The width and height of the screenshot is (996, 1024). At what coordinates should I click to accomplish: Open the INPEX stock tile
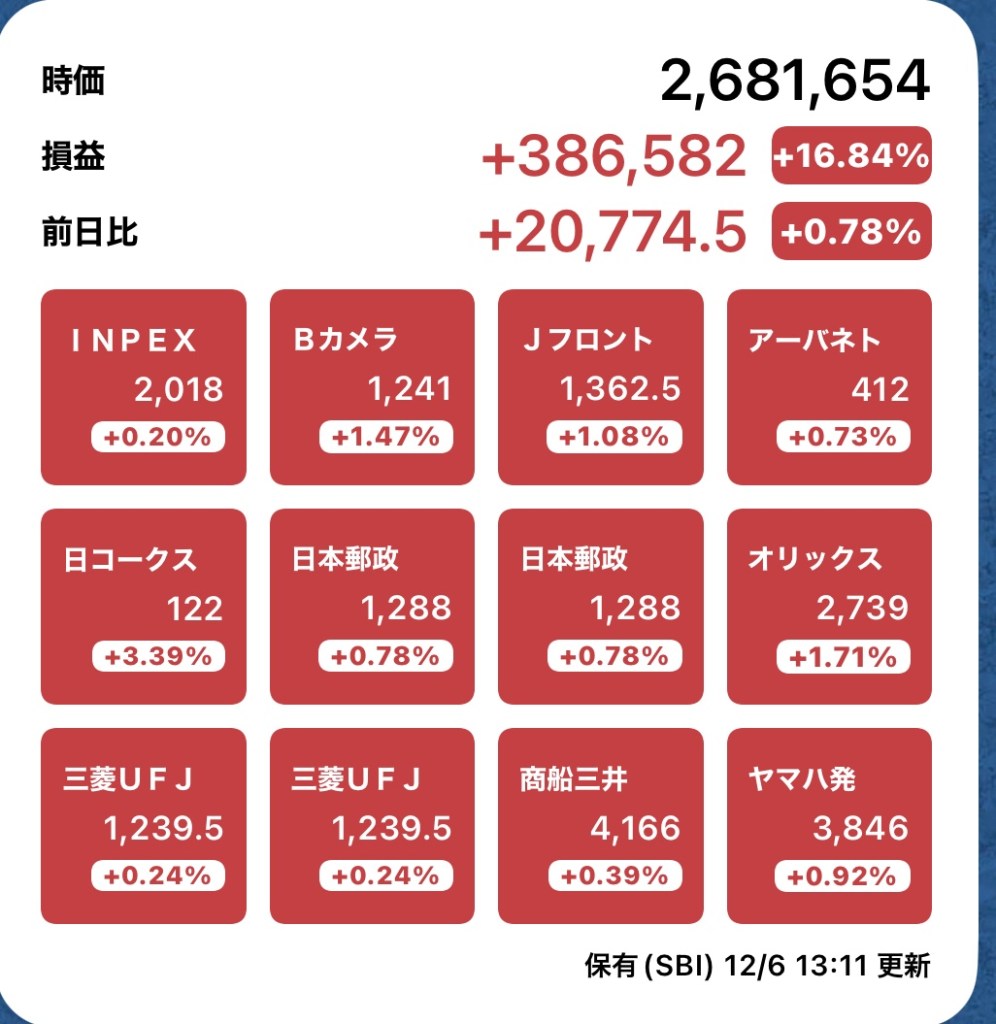[x=143, y=387]
